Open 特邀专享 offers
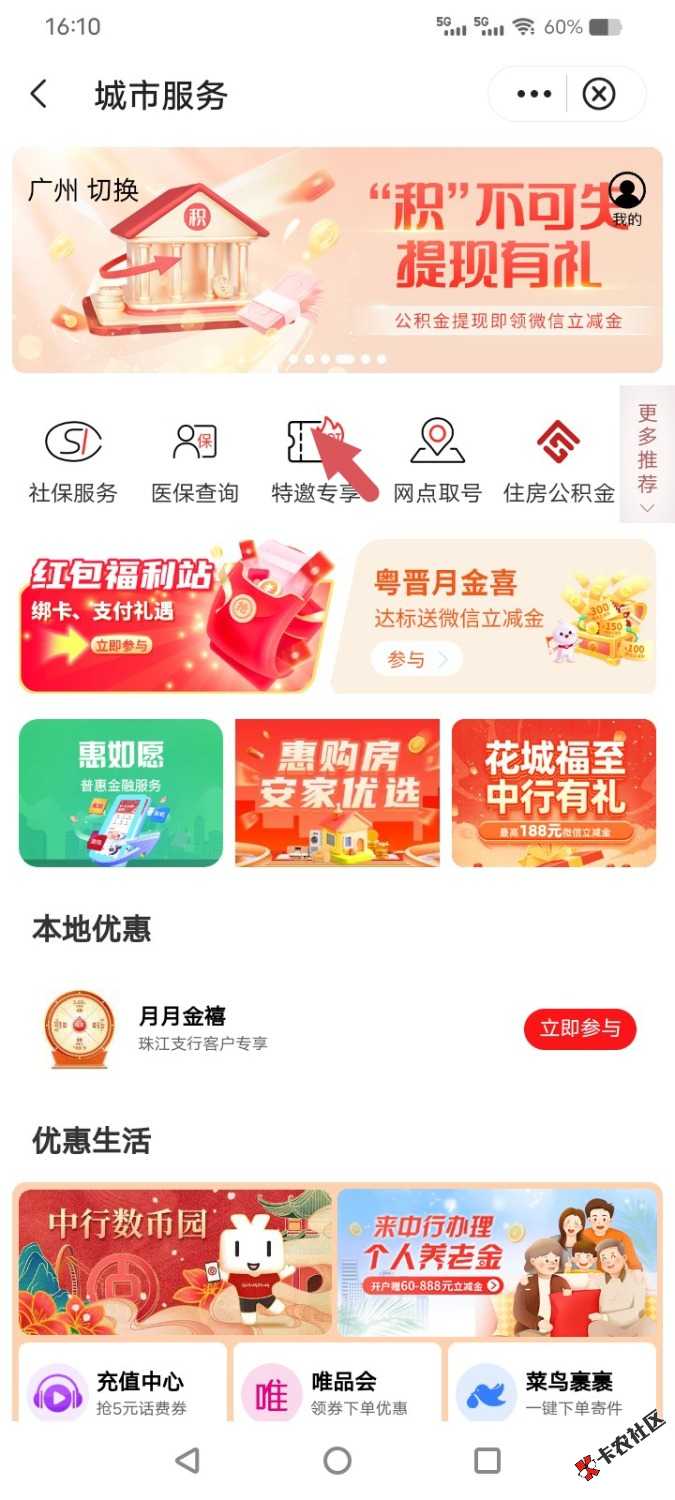The width and height of the screenshot is (675, 1500). (314, 460)
